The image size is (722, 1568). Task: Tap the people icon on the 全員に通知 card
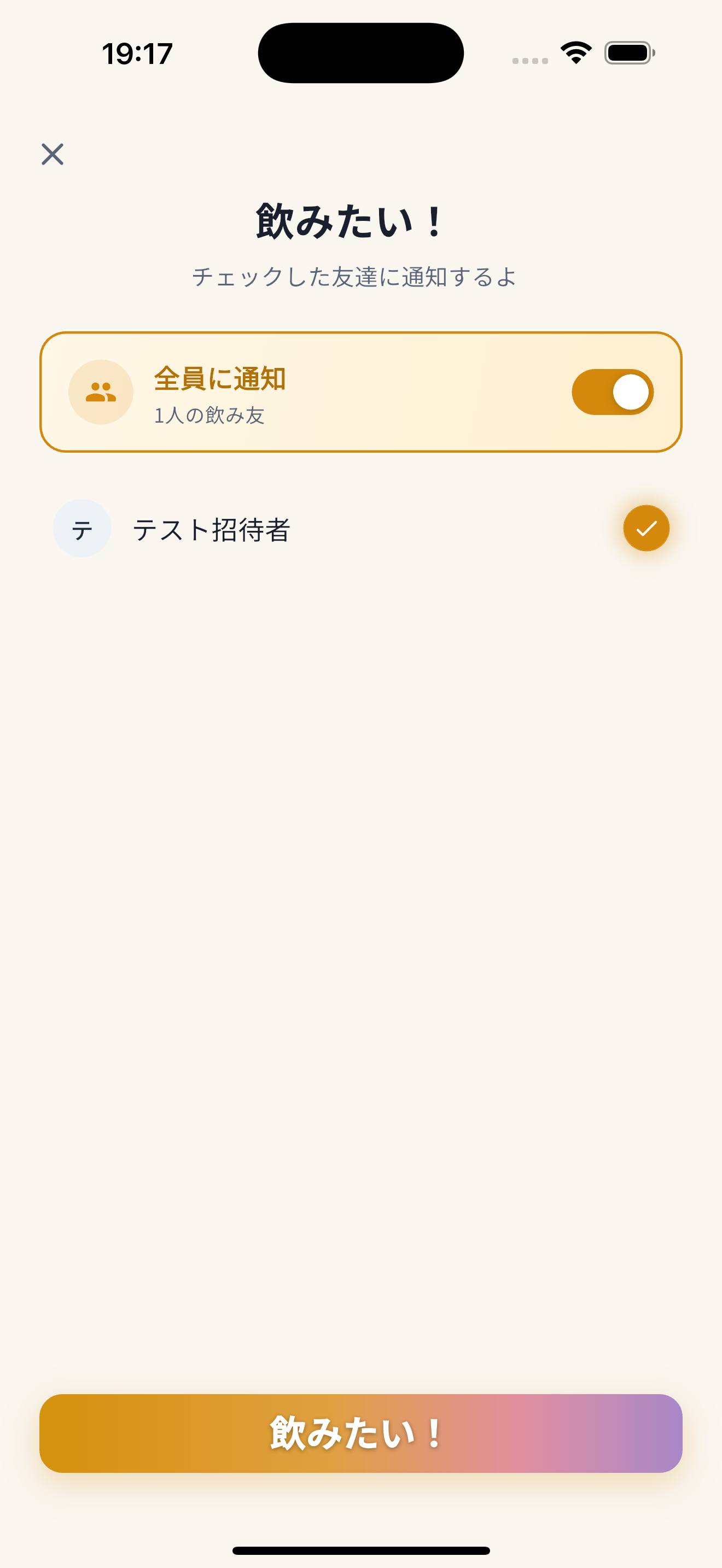click(101, 392)
